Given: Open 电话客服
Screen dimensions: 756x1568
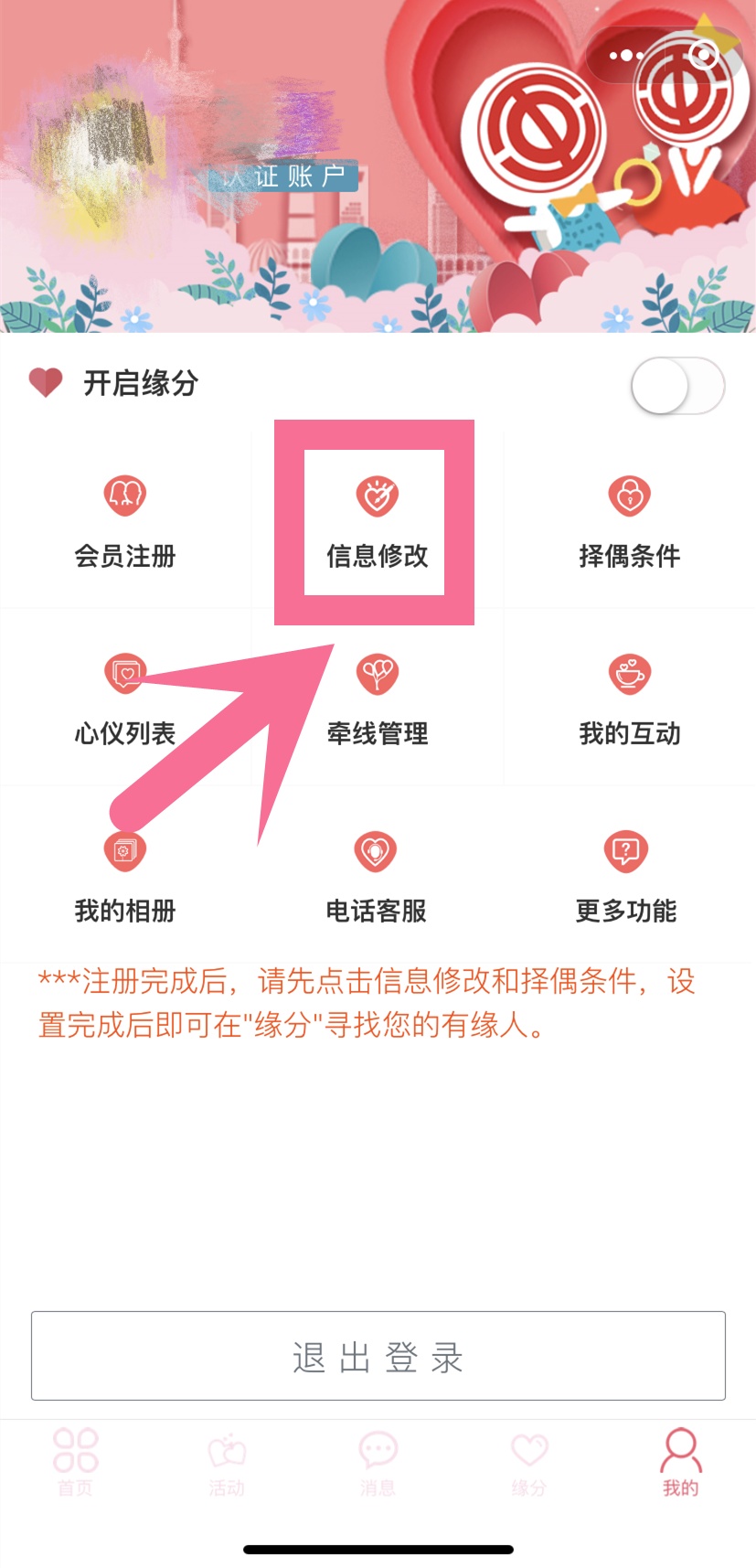Looking at the screenshot, I should pyautogui.click(x=377, y=877).
